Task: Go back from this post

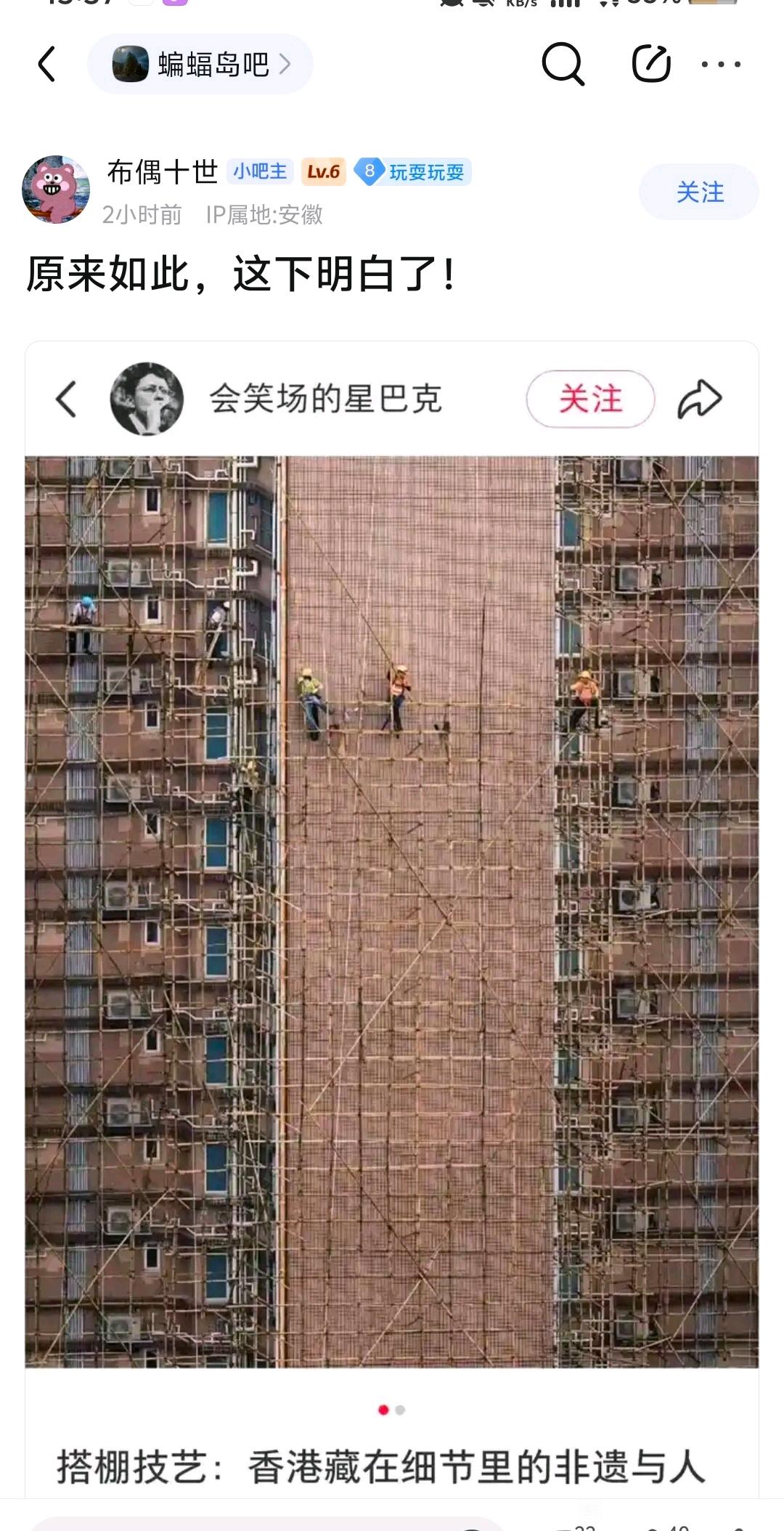Action: click(x=47, y=64)
